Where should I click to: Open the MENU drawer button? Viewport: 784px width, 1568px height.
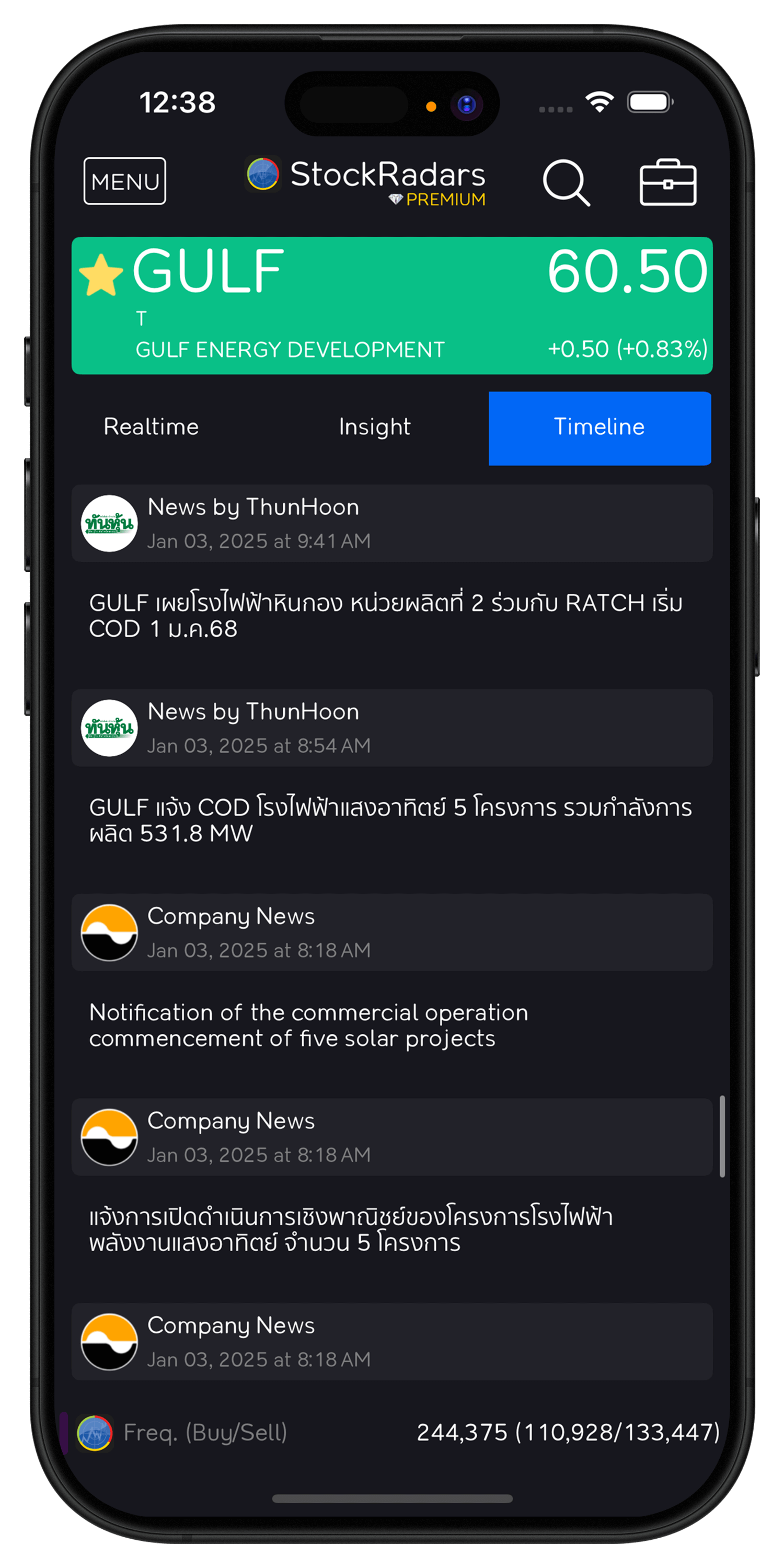pos(124,181)
